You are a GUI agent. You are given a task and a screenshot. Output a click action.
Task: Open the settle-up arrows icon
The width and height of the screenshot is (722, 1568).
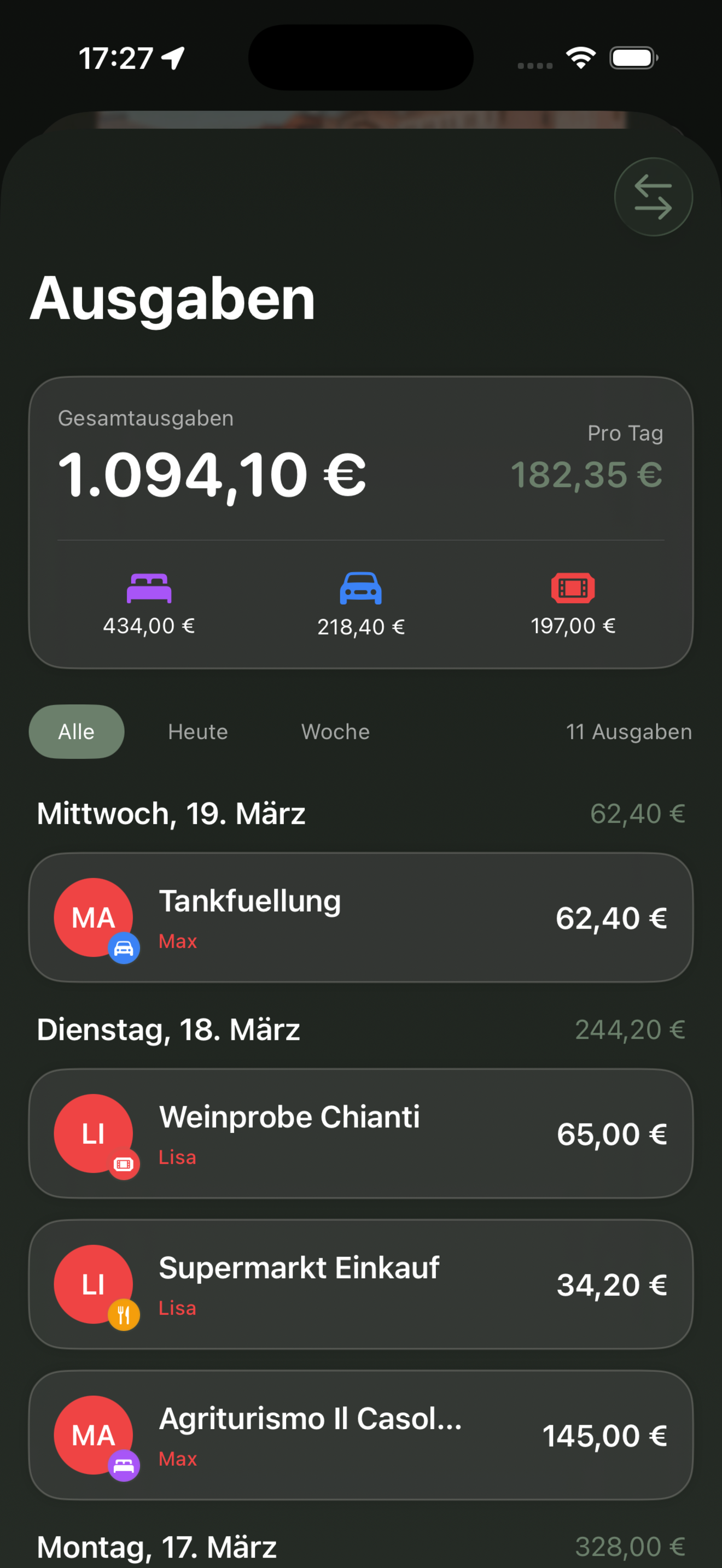pos(653,197)
